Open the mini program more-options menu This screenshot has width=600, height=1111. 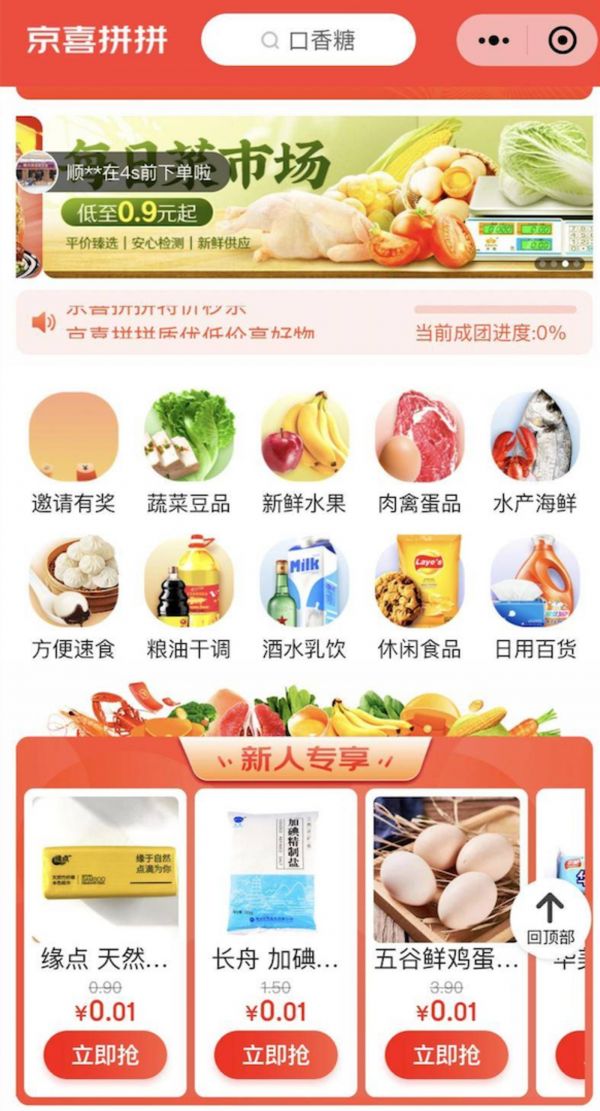pyautogui.click(x=494, y=41)
